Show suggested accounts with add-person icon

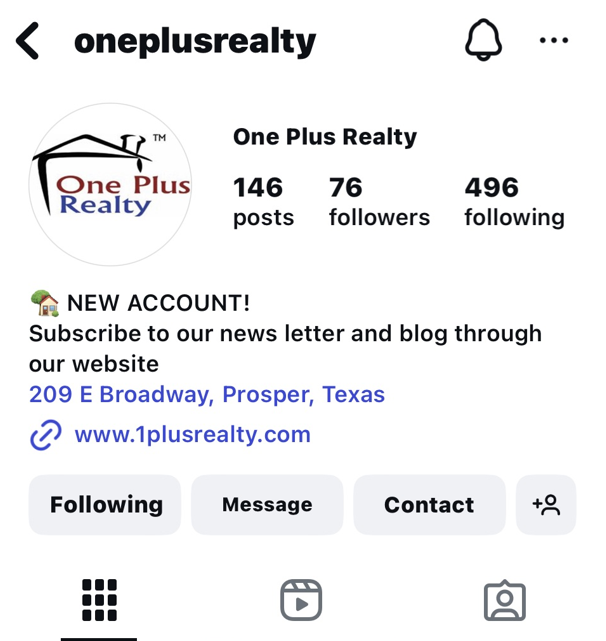pyautogui.click(x=546, y=505)
